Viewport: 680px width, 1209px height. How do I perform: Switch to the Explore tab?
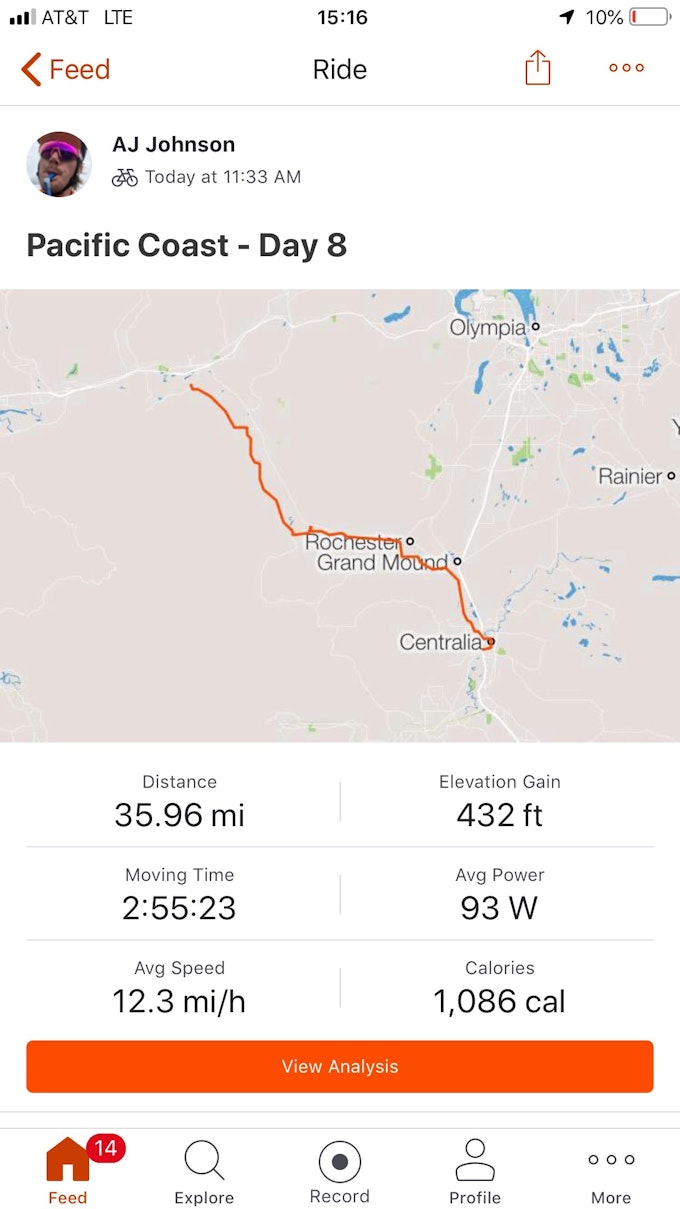(x=204, y=1171)
